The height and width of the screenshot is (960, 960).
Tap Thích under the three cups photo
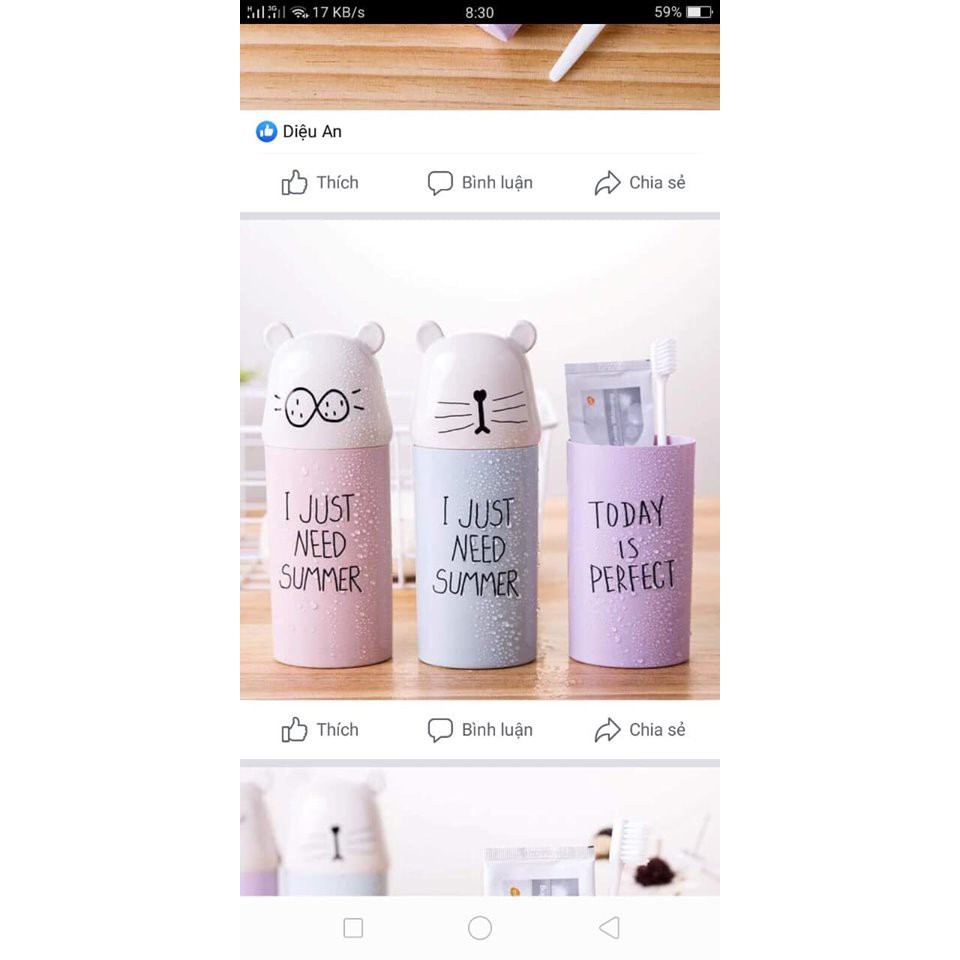coord(320,730)
